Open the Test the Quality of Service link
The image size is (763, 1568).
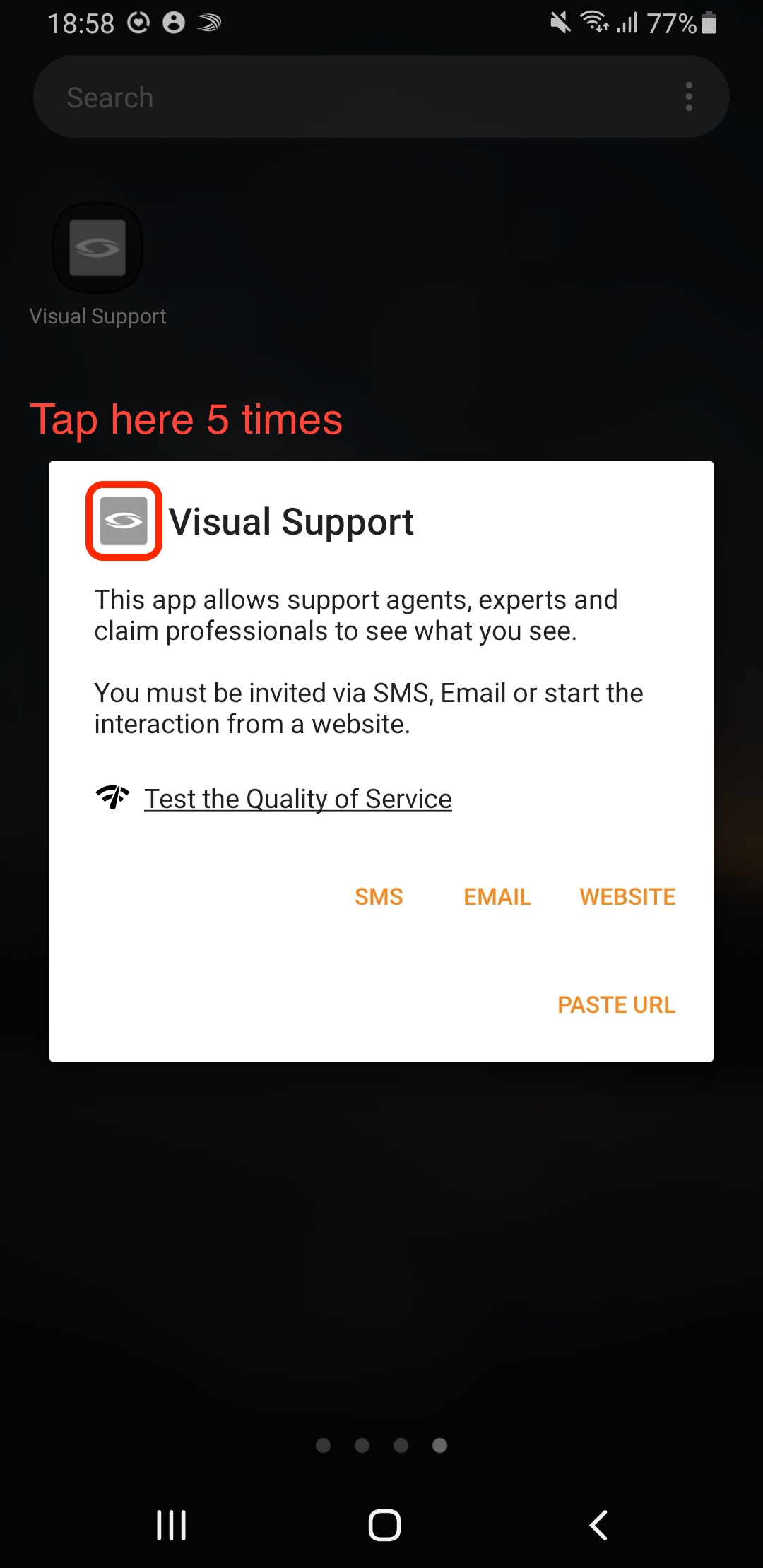tap(297, 799)
